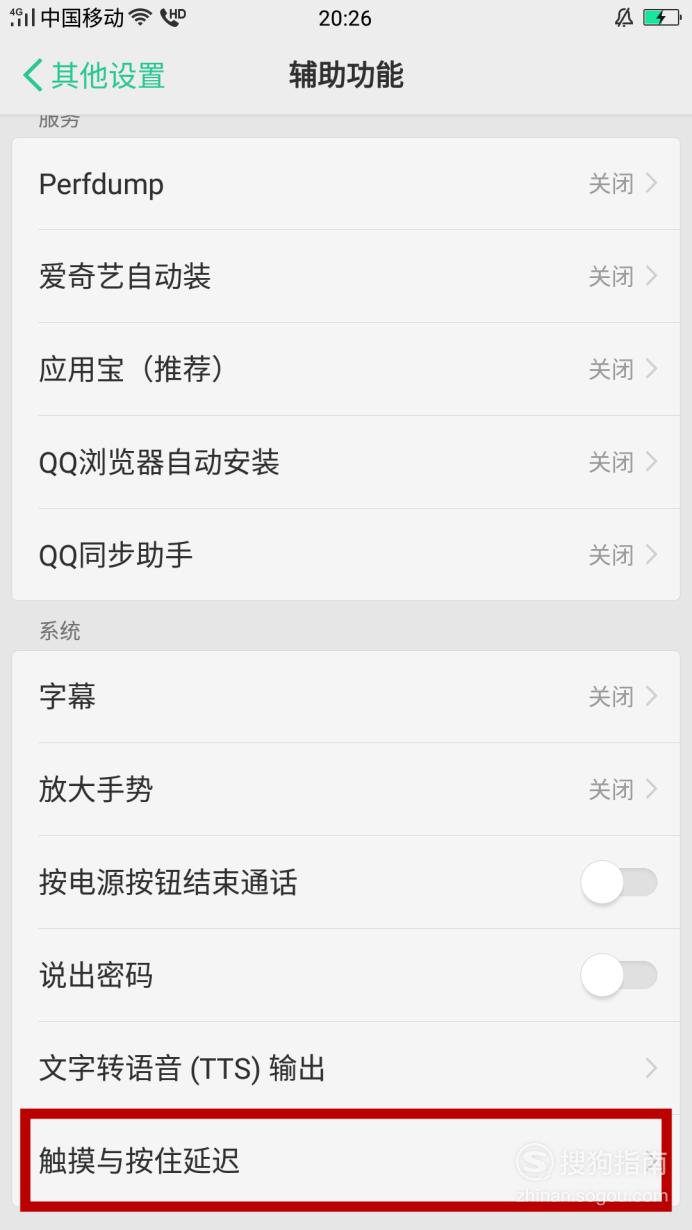Go back to 其他设置
692x1230 pixels.
coord(93,75)
